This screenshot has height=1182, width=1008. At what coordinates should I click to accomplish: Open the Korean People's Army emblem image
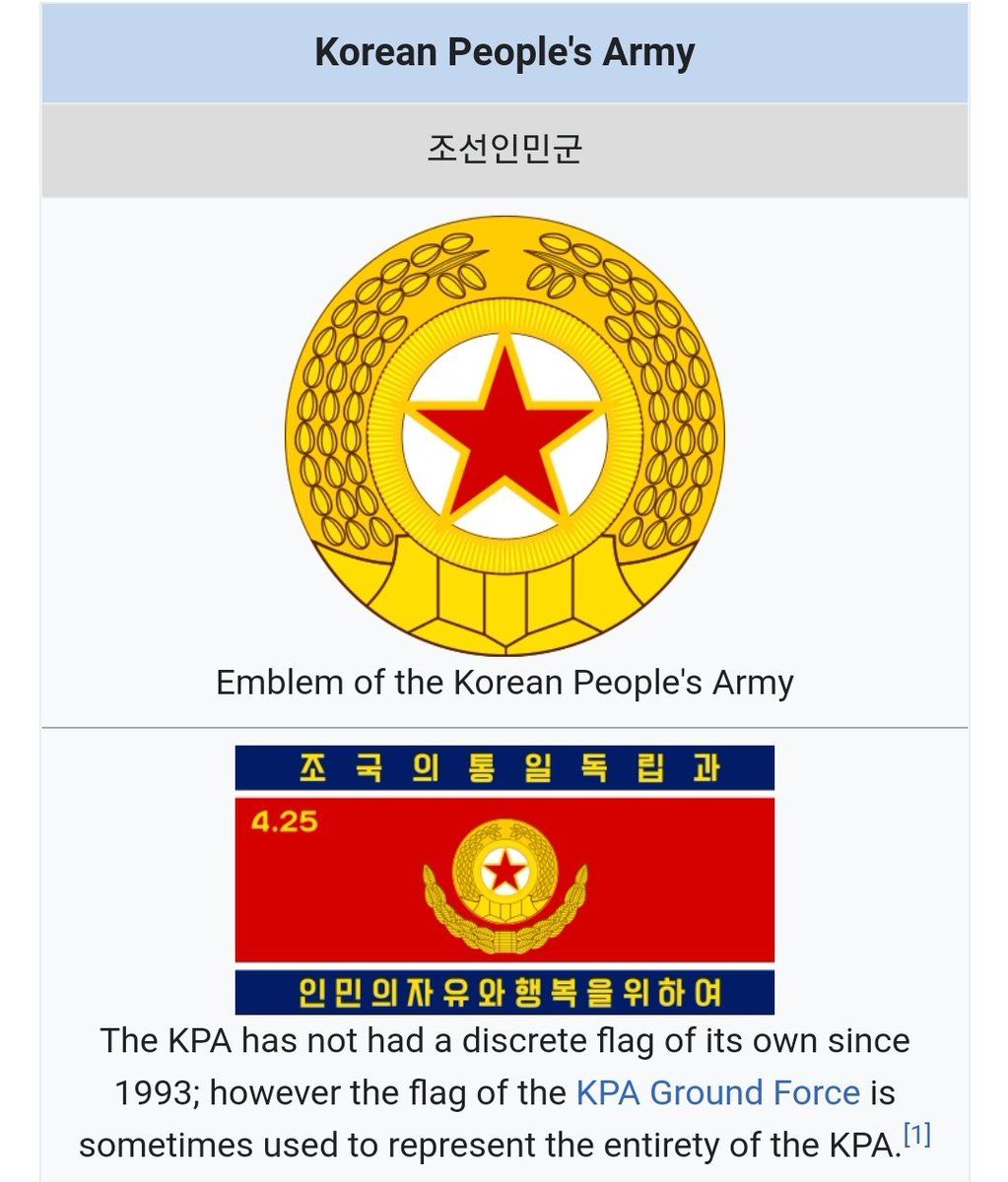pos(504,435)
